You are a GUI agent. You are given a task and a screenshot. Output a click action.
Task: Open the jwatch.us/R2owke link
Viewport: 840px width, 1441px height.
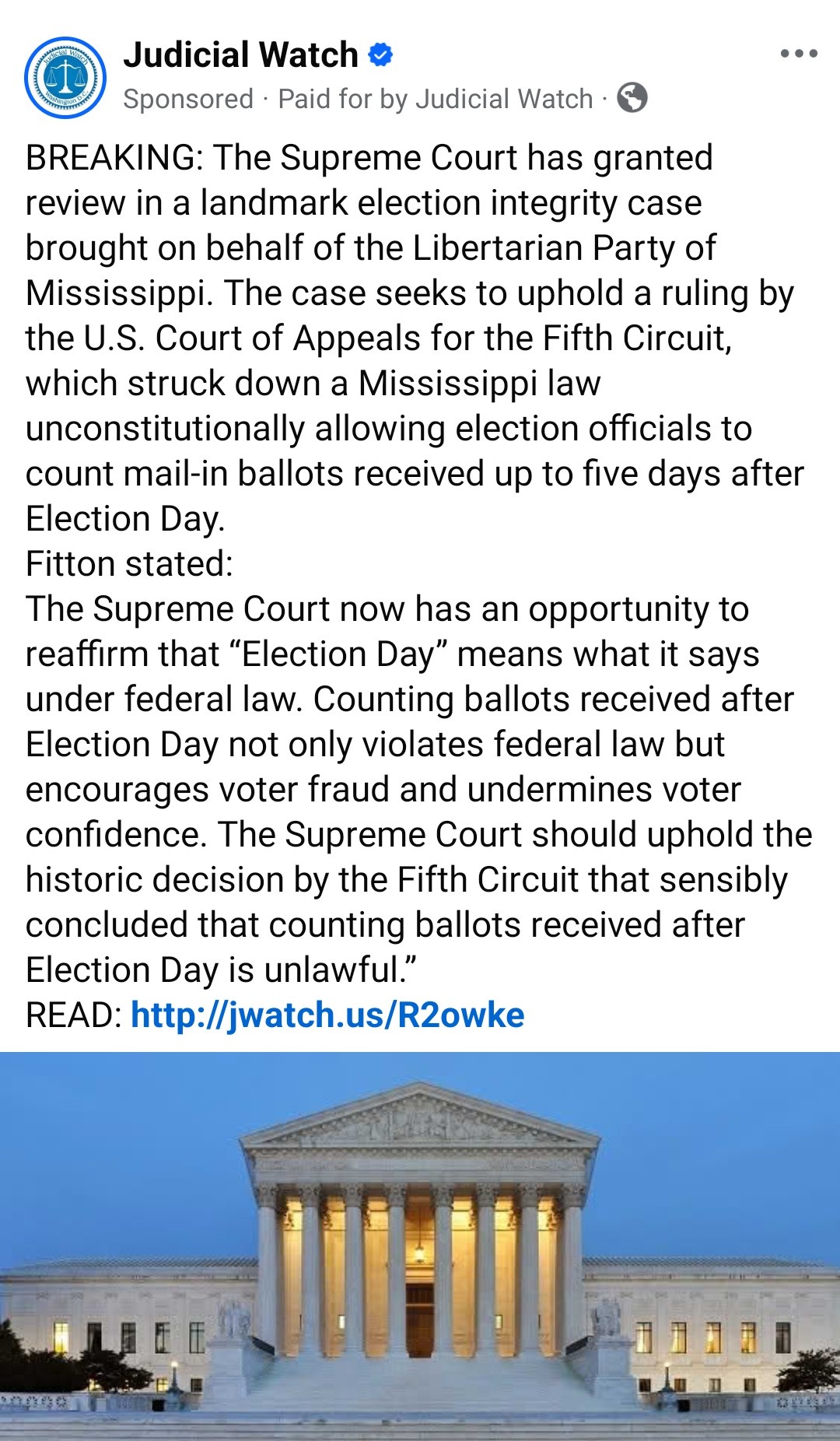327,1015
